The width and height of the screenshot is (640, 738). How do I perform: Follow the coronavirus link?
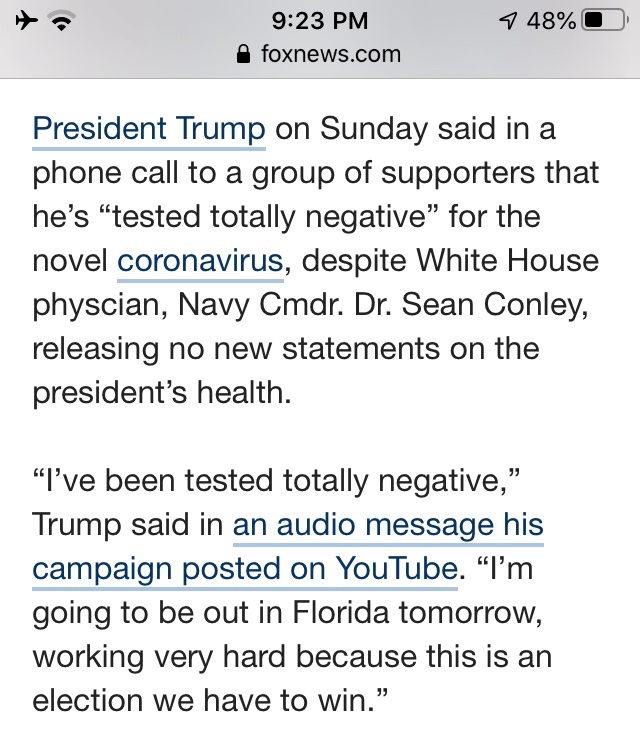[200, 261]
